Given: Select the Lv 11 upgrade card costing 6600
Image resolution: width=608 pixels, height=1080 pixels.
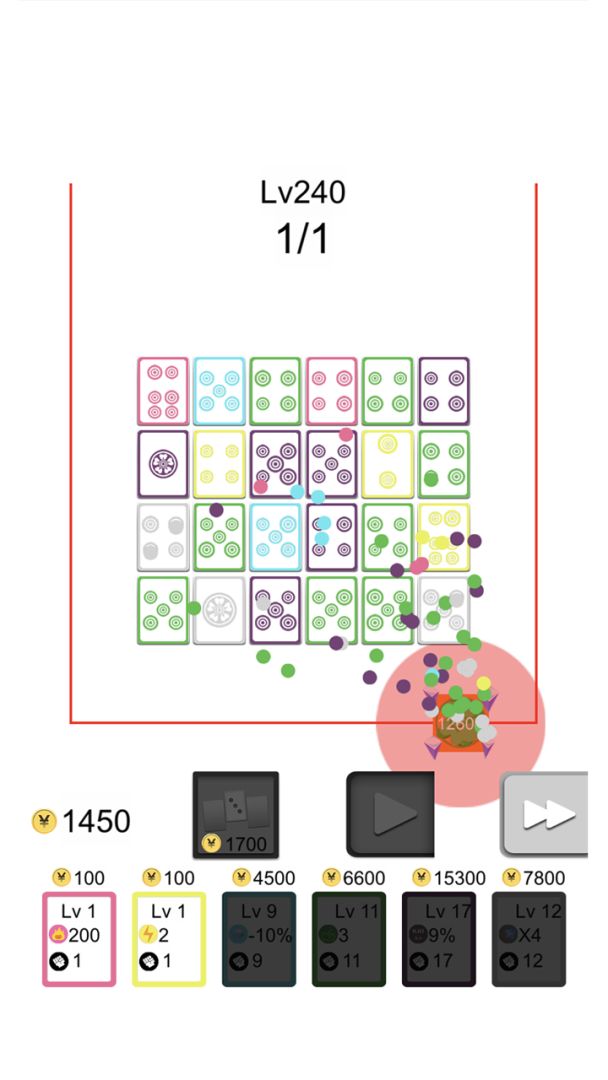Looking at the screenshot, I should click(349, 939).
